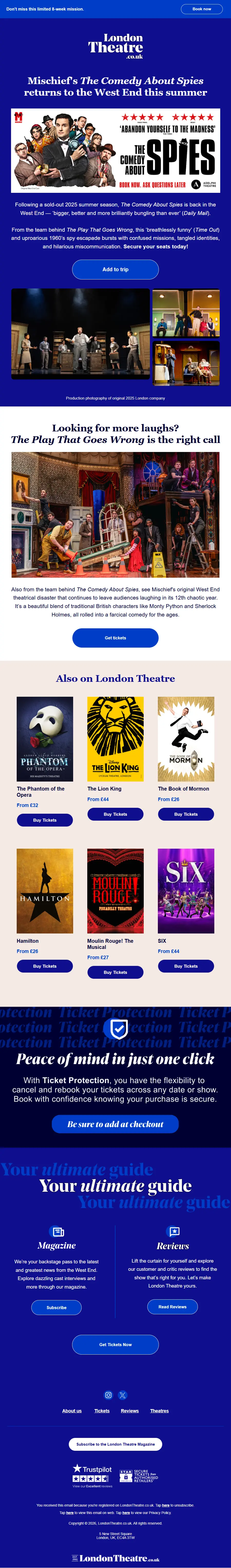Follow the About us footer link
Screen dimensions: 231x1568
72,1411
